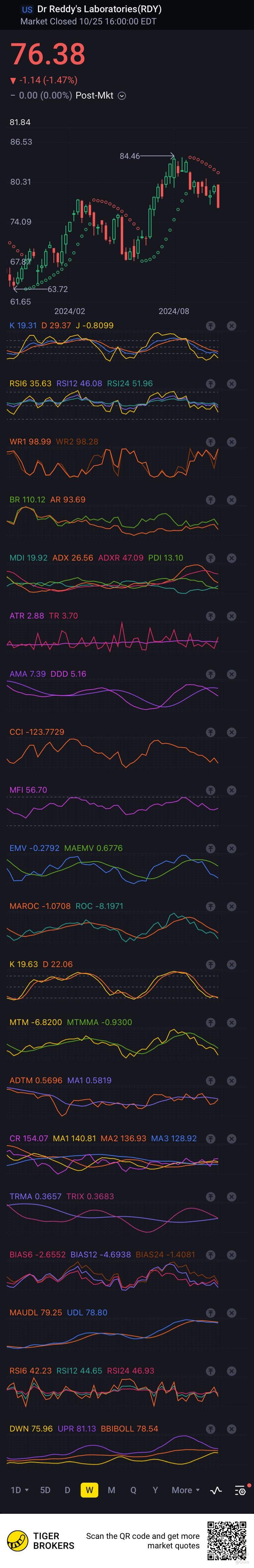Viewport: 254px width, 1568px height.
Task: Open the More timeframes dropdown
Action: coord(185,1489)
